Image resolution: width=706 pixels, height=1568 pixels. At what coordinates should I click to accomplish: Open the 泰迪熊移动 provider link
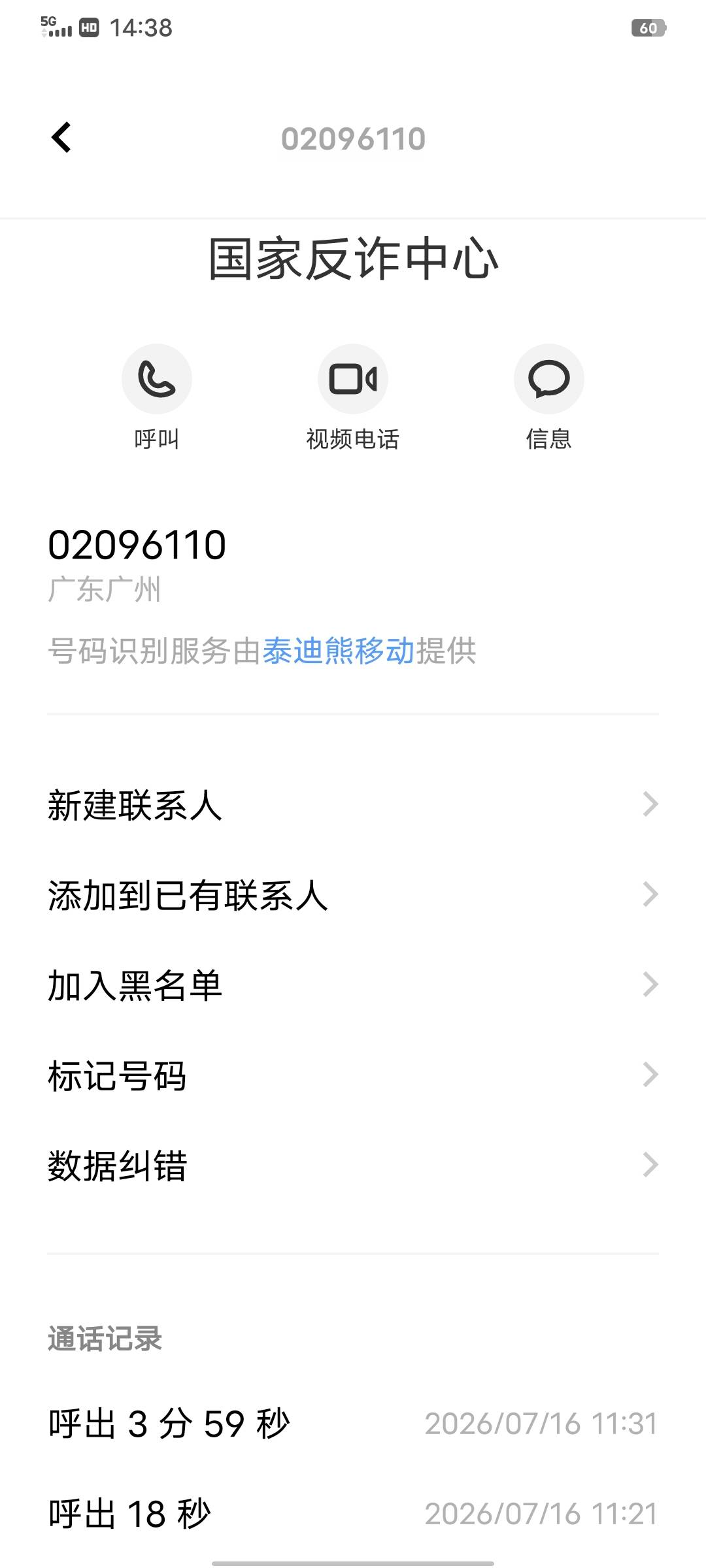click(339, 651)
